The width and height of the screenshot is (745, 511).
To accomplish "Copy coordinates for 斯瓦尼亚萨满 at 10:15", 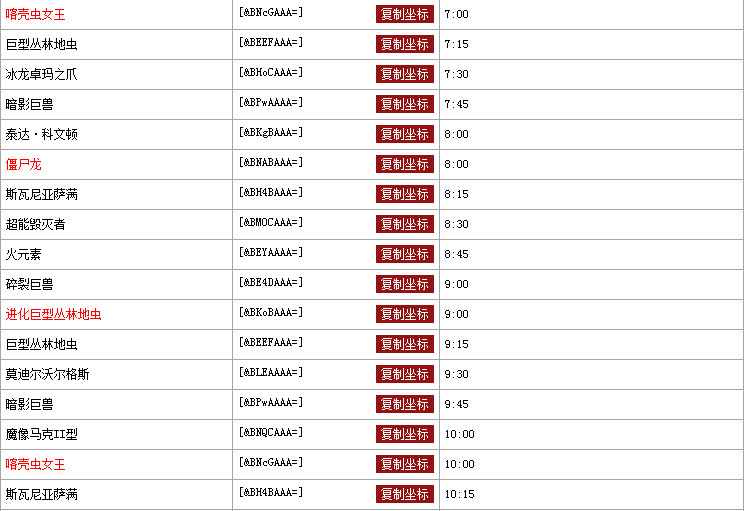I will [405, 494].
